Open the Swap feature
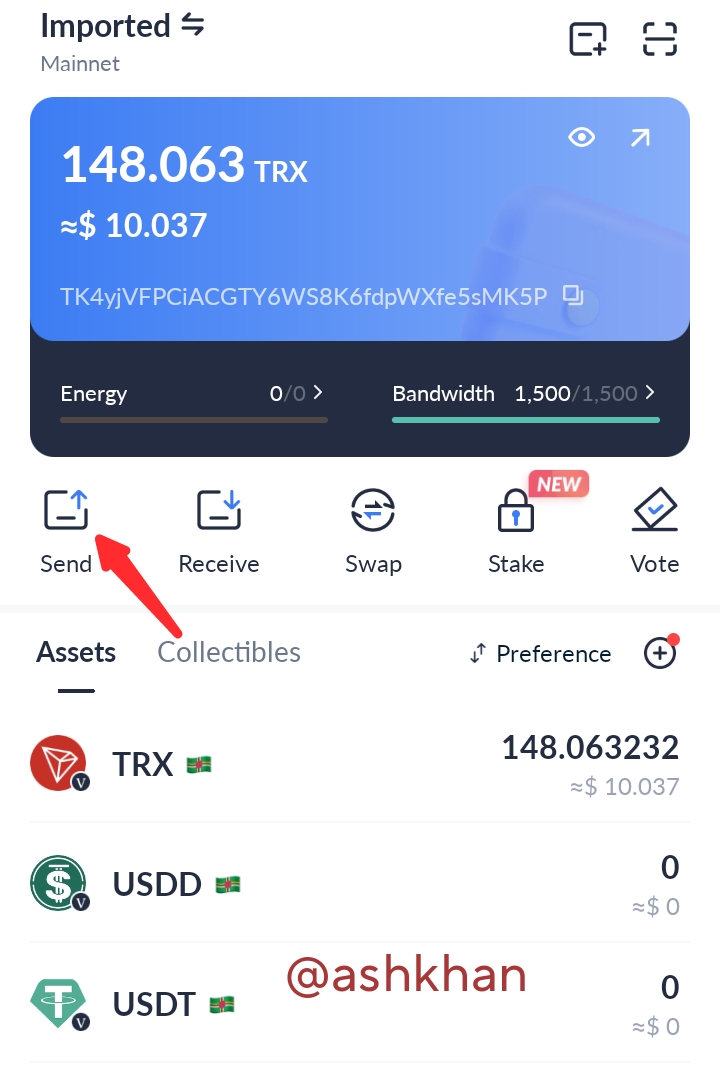Viewport: 720px width, 1077px height. (373, 531)
